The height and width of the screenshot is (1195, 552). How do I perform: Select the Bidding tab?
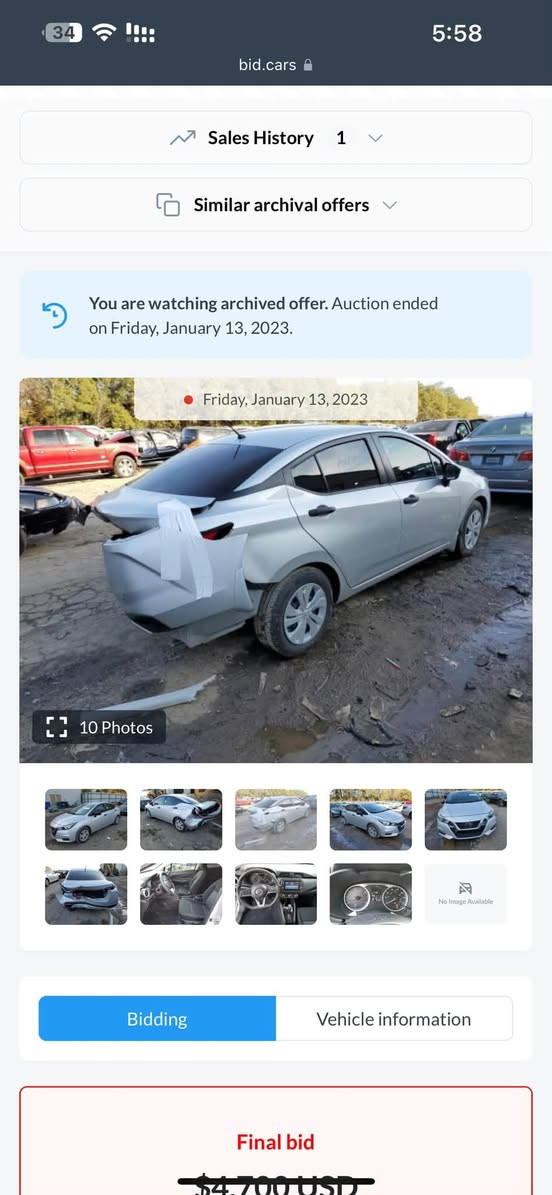(157, 1019)
